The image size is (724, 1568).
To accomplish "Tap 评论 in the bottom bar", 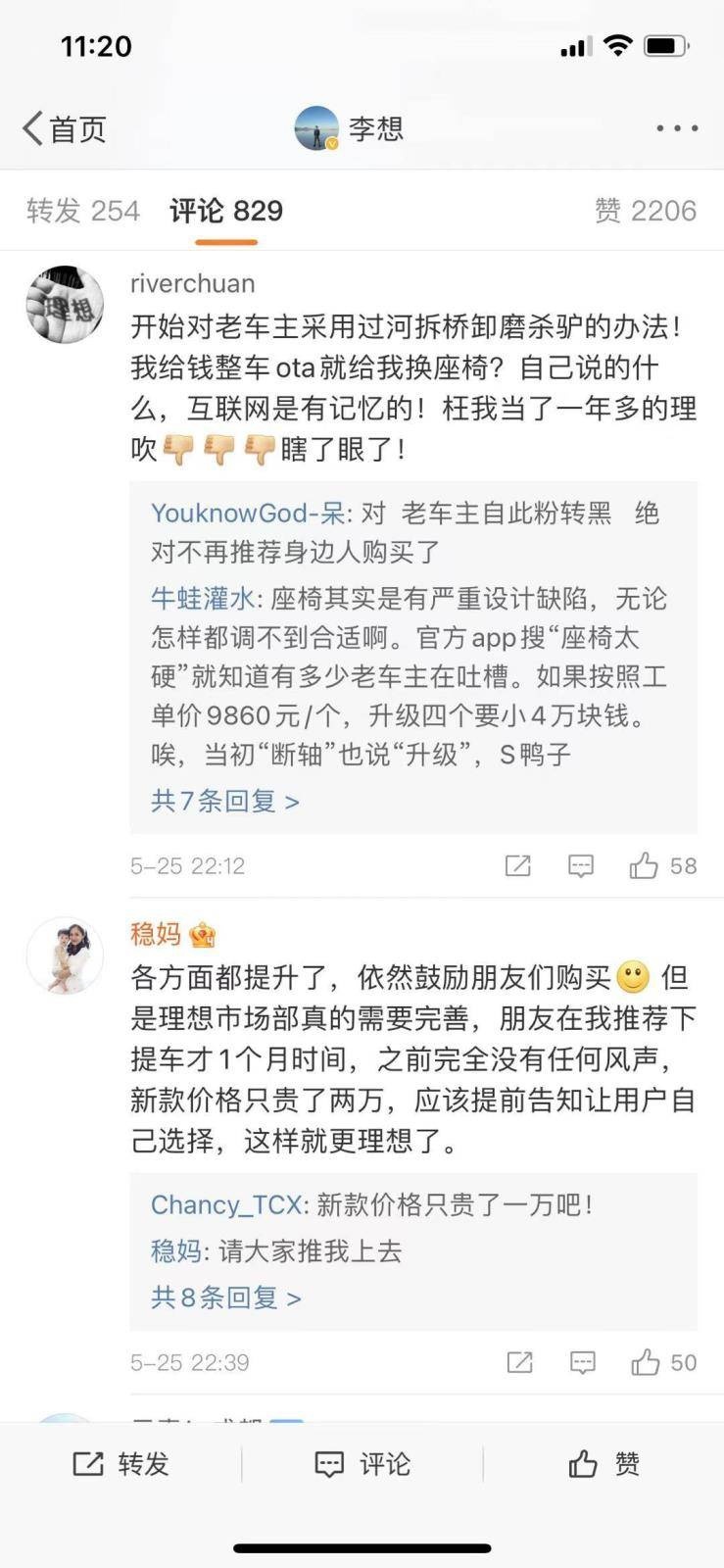I will pos(362,1464).
